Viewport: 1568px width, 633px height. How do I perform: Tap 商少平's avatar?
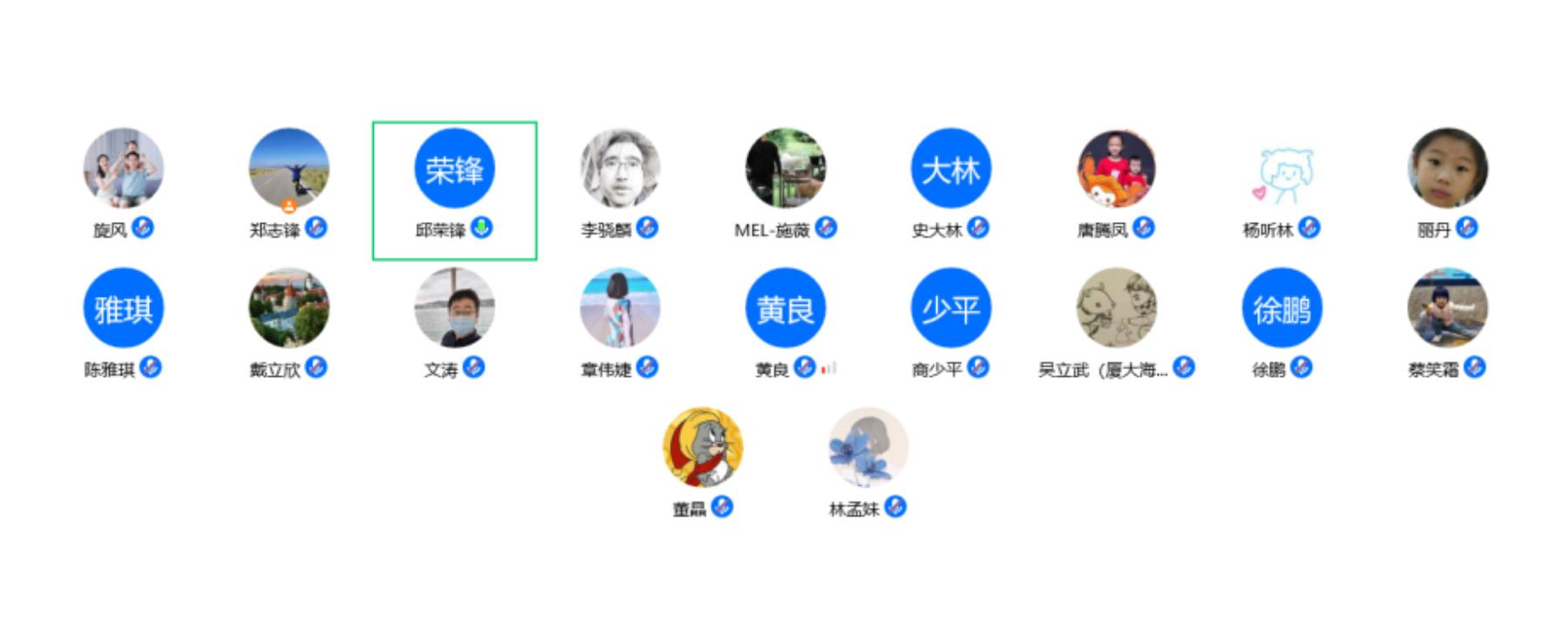(x=950, y=308)
